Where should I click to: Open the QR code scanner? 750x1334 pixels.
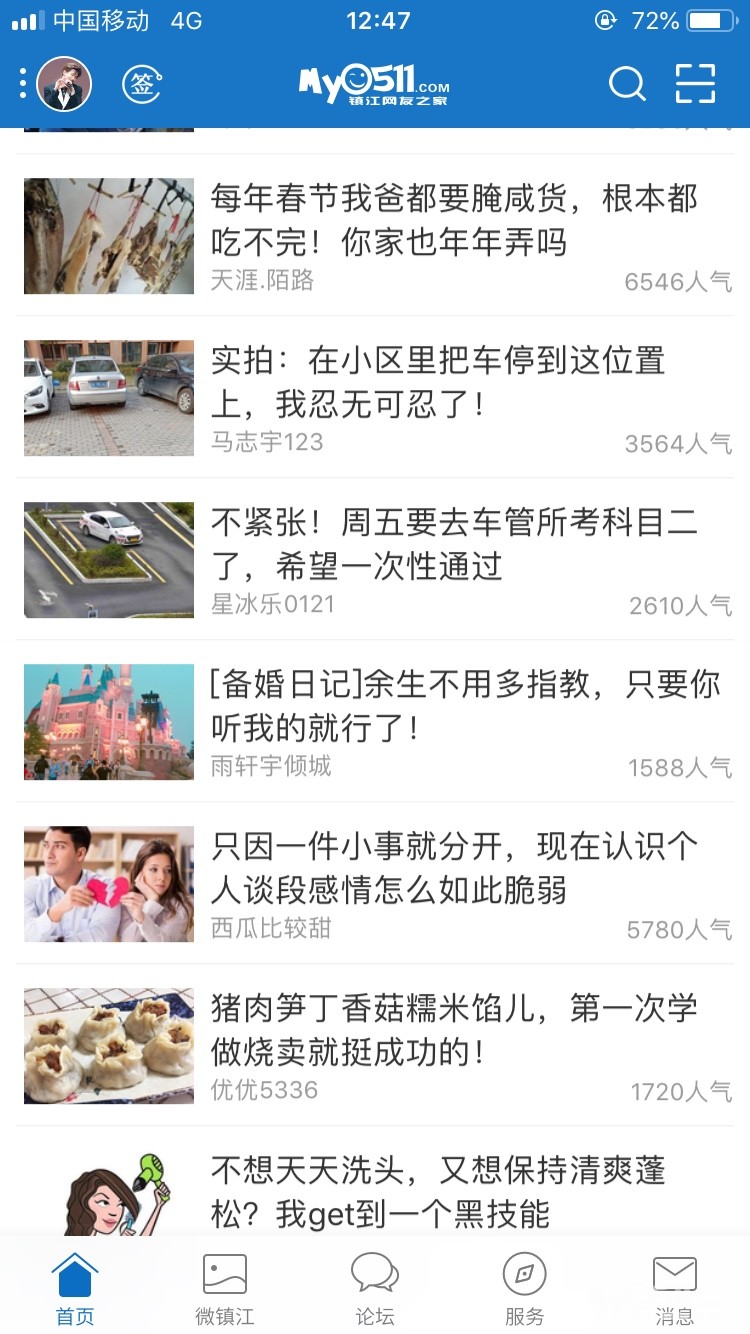pos(695,84)
